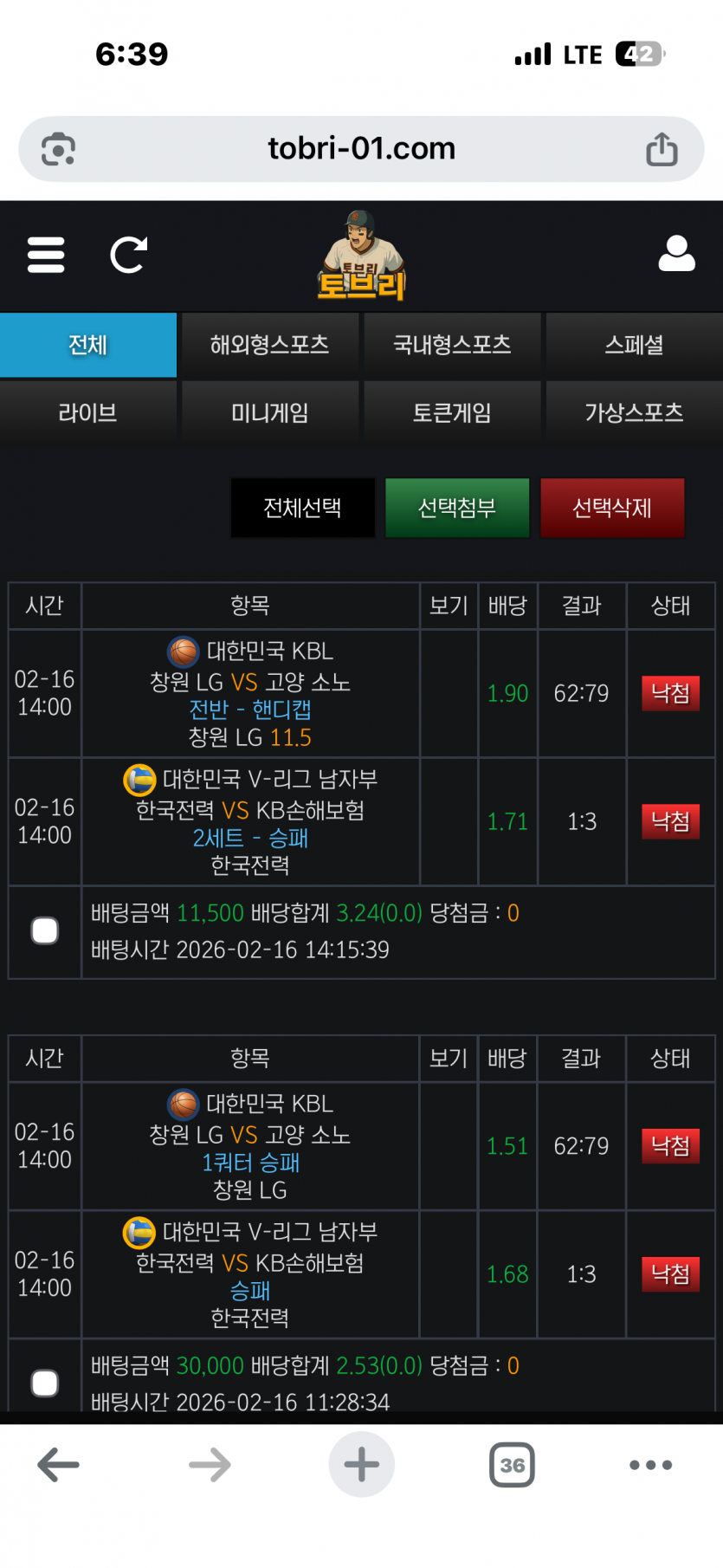723x1568 pixels.
Task: Open the hamburger menu
Action: pos(46,255)
